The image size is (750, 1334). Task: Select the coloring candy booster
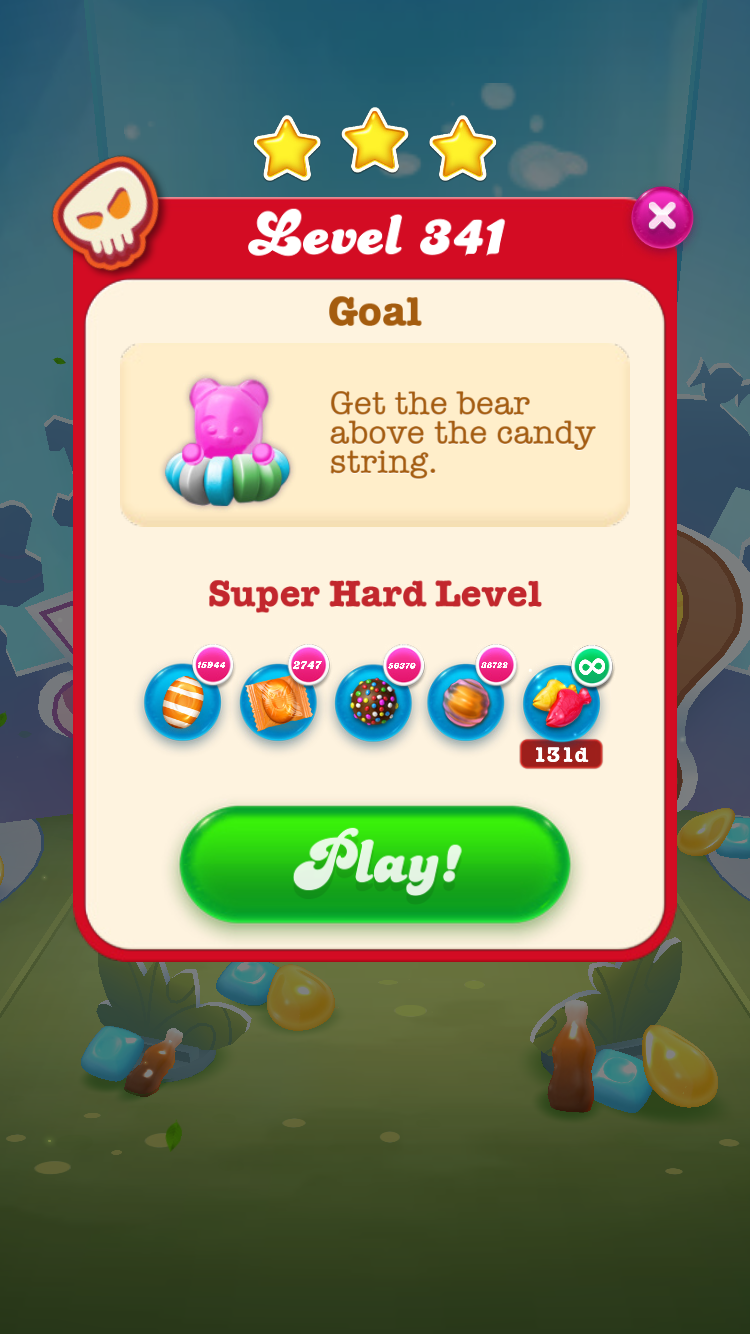(x=466, y=702)
